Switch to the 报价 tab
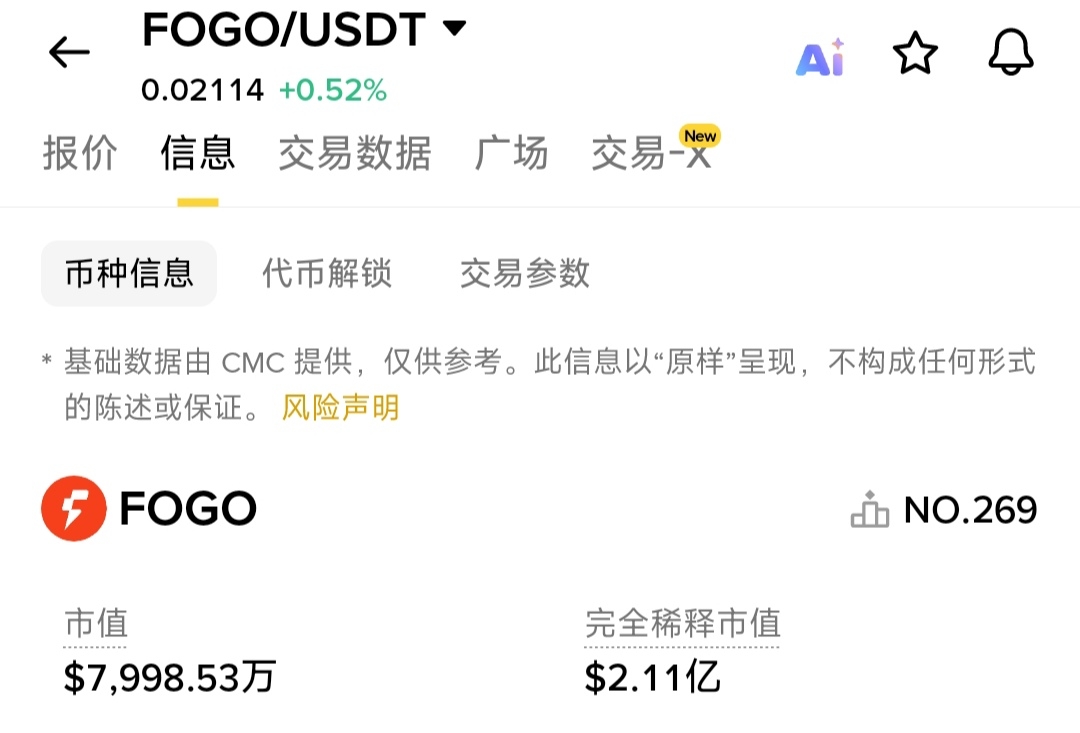The height and width of the screenshot is (733, 1080). click(x=80, y=154)
